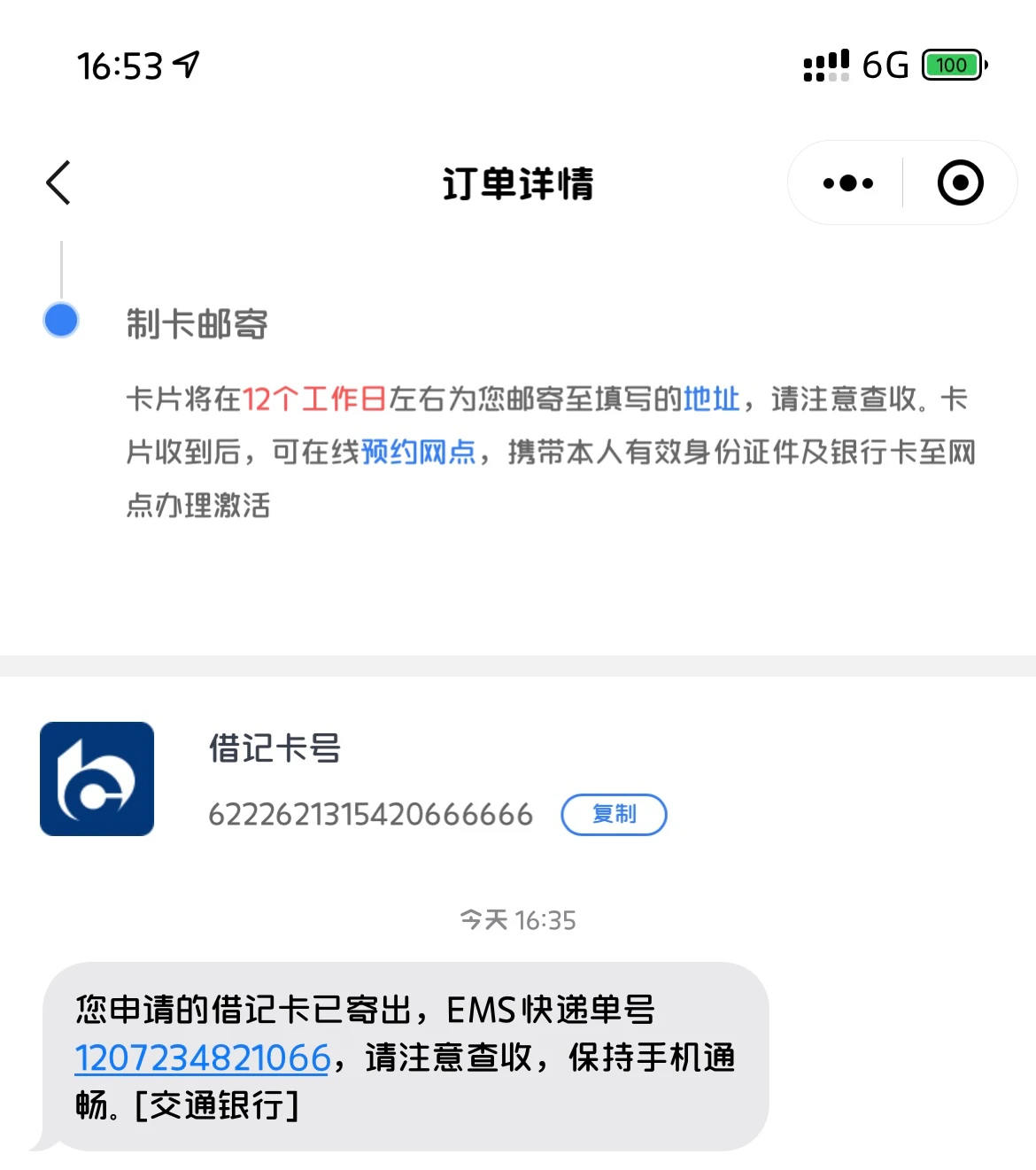
Task: Tap the 预约网点 link
Action: [419, 453]
